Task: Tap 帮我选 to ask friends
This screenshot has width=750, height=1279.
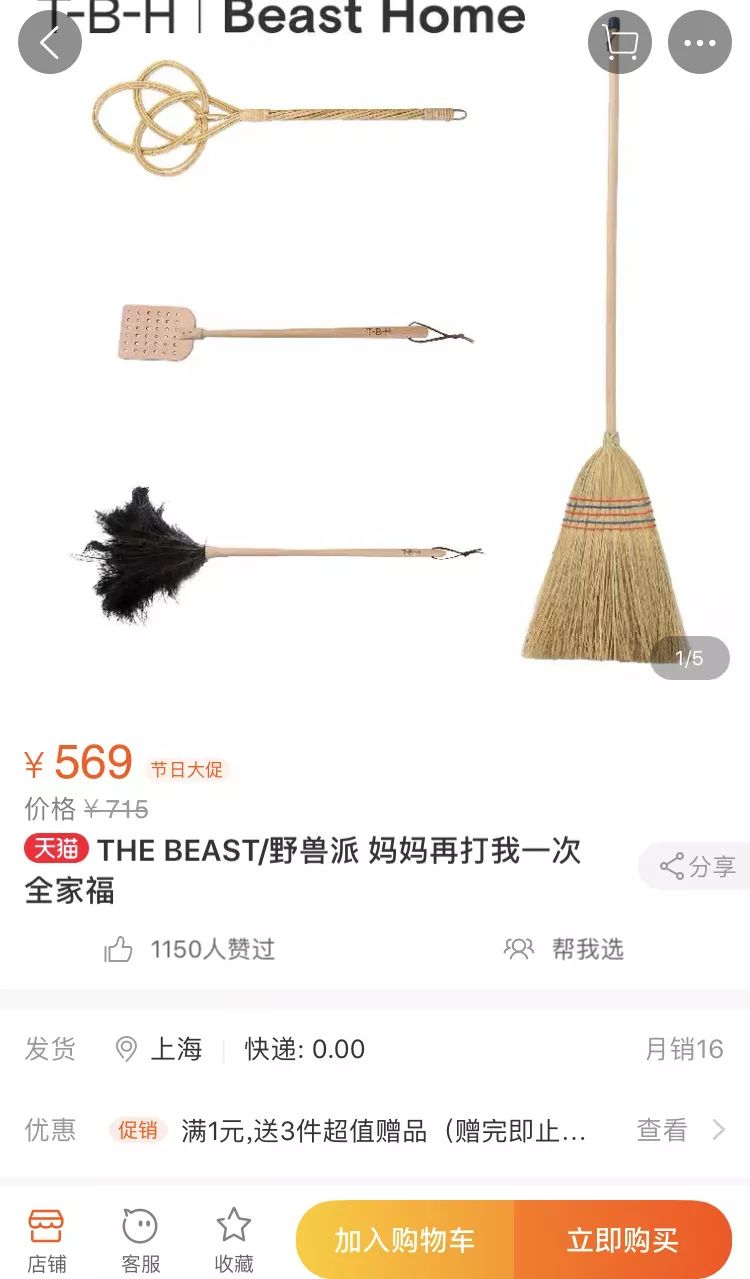Action: tap(564, 949)
